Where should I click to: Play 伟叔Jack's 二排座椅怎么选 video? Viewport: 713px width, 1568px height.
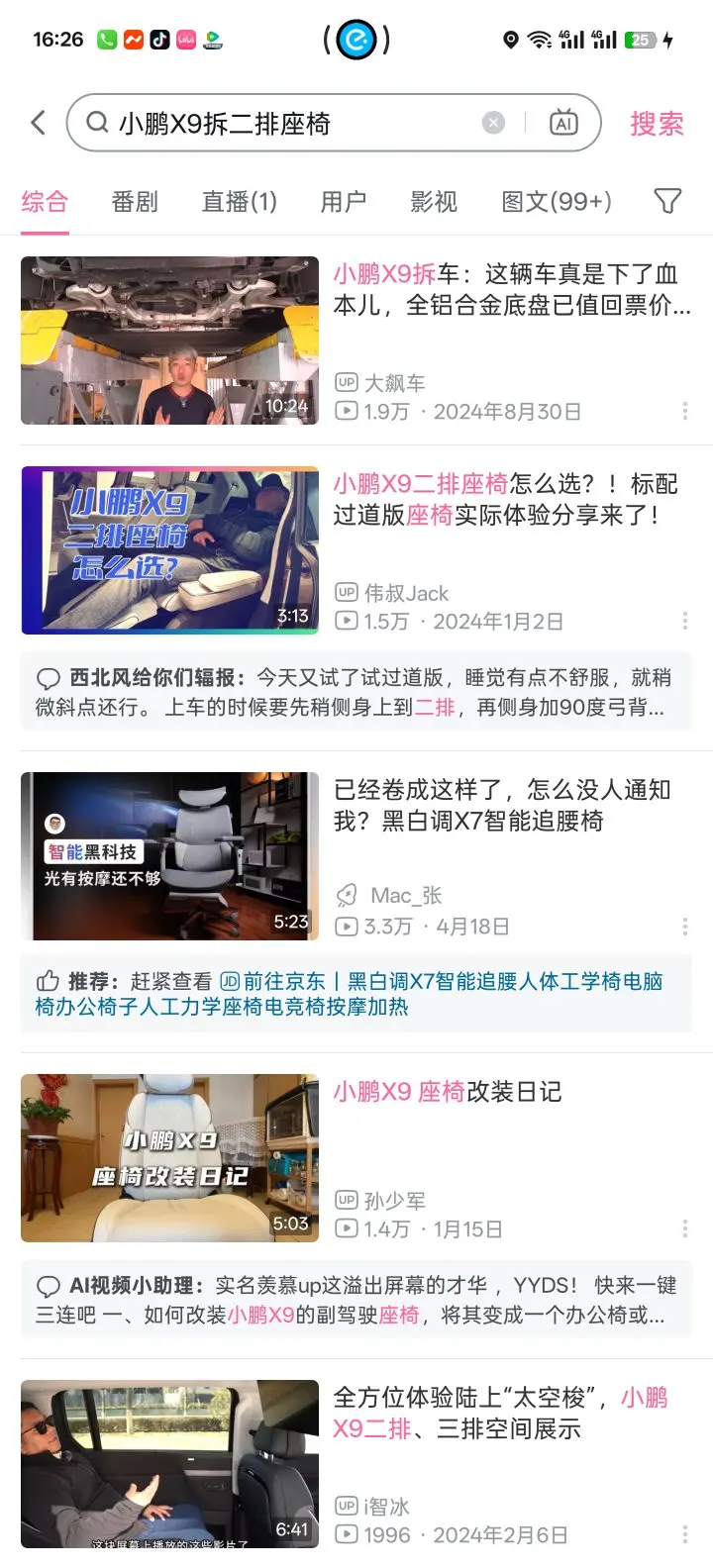[170, 550]
